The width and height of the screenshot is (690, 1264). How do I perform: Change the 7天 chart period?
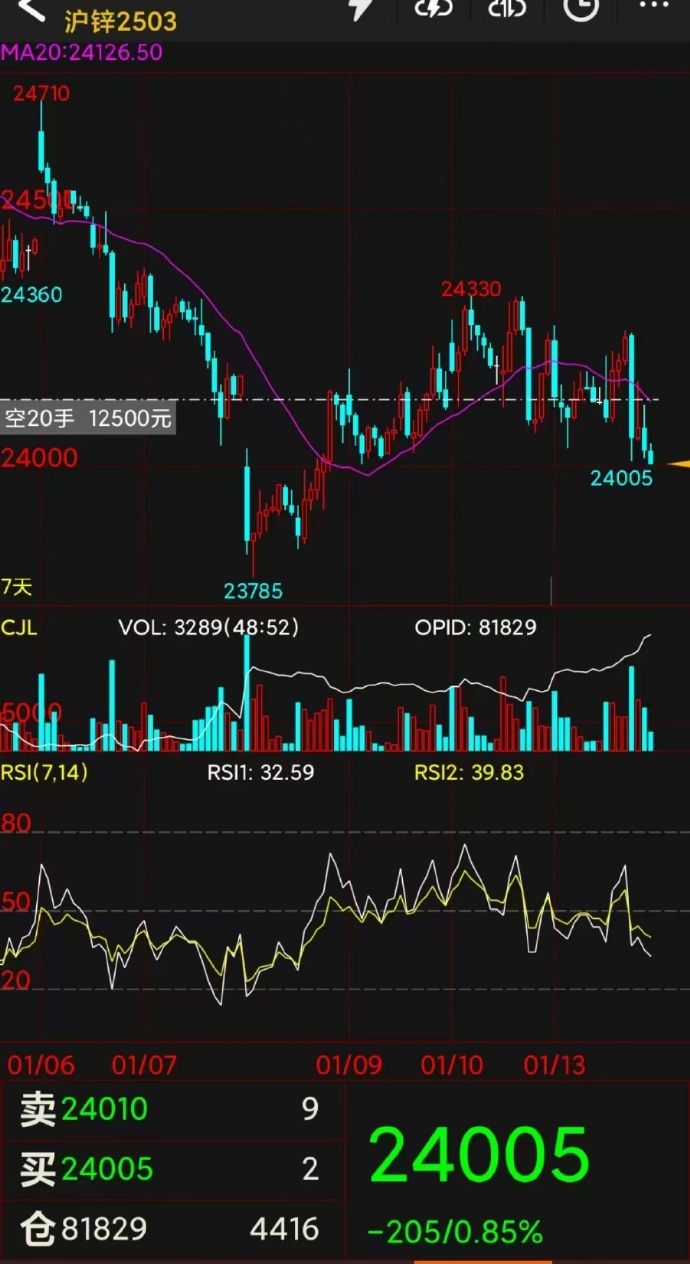click(17, 587)
